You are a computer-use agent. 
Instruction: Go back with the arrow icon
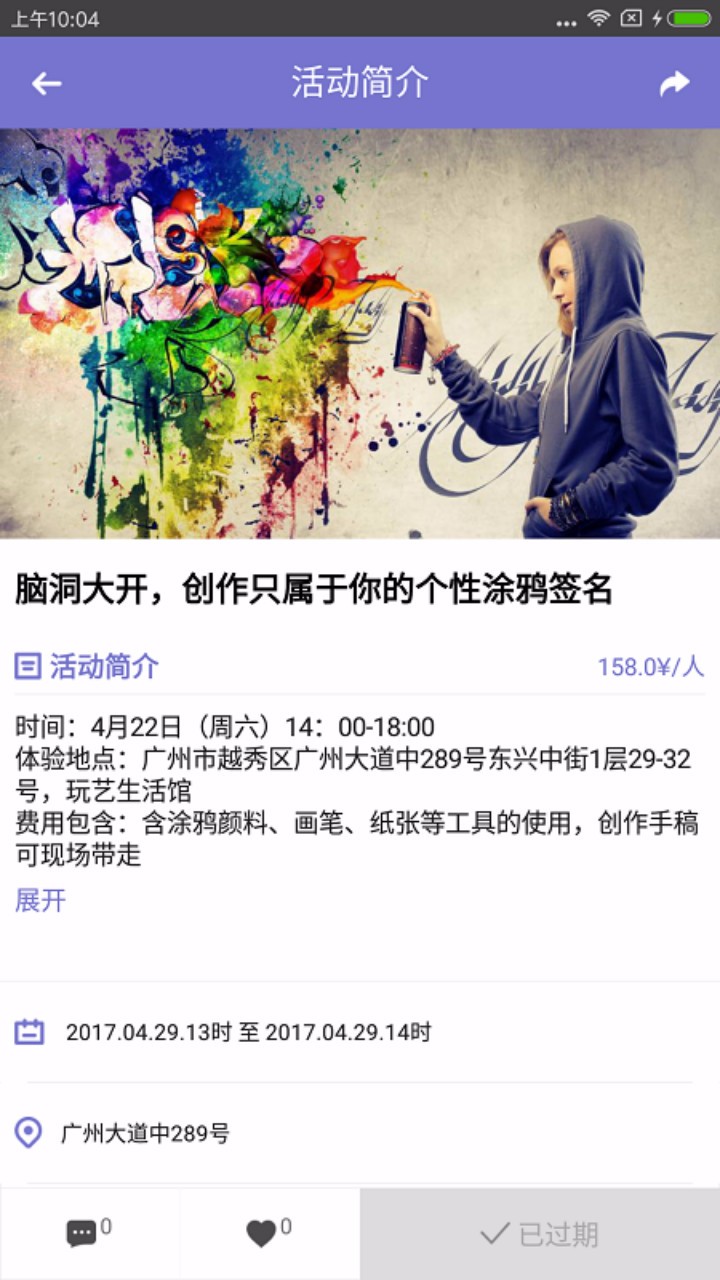[46, 83]
